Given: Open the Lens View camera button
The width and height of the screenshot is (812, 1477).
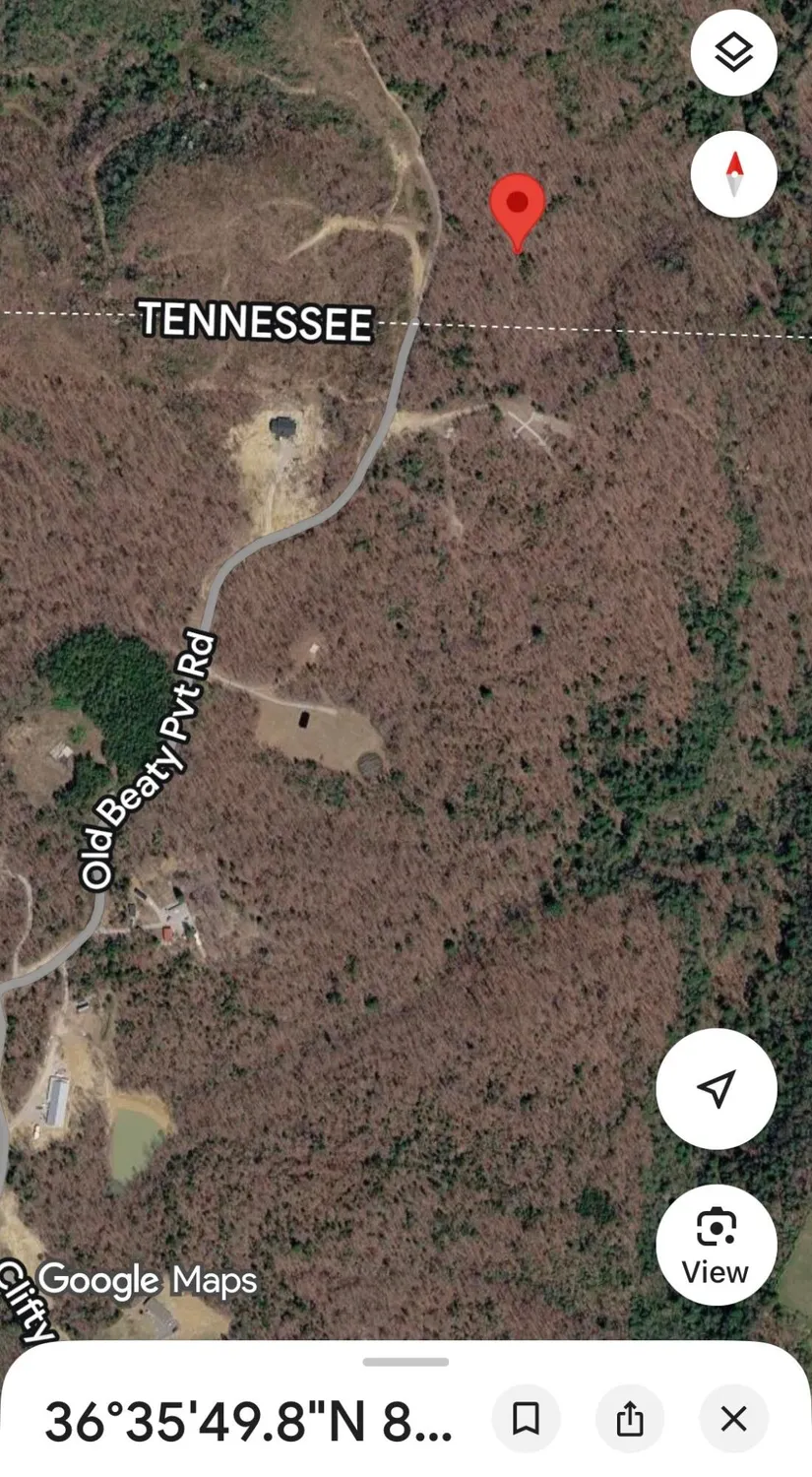Looking at the screenshot, I should (717, 1245).
